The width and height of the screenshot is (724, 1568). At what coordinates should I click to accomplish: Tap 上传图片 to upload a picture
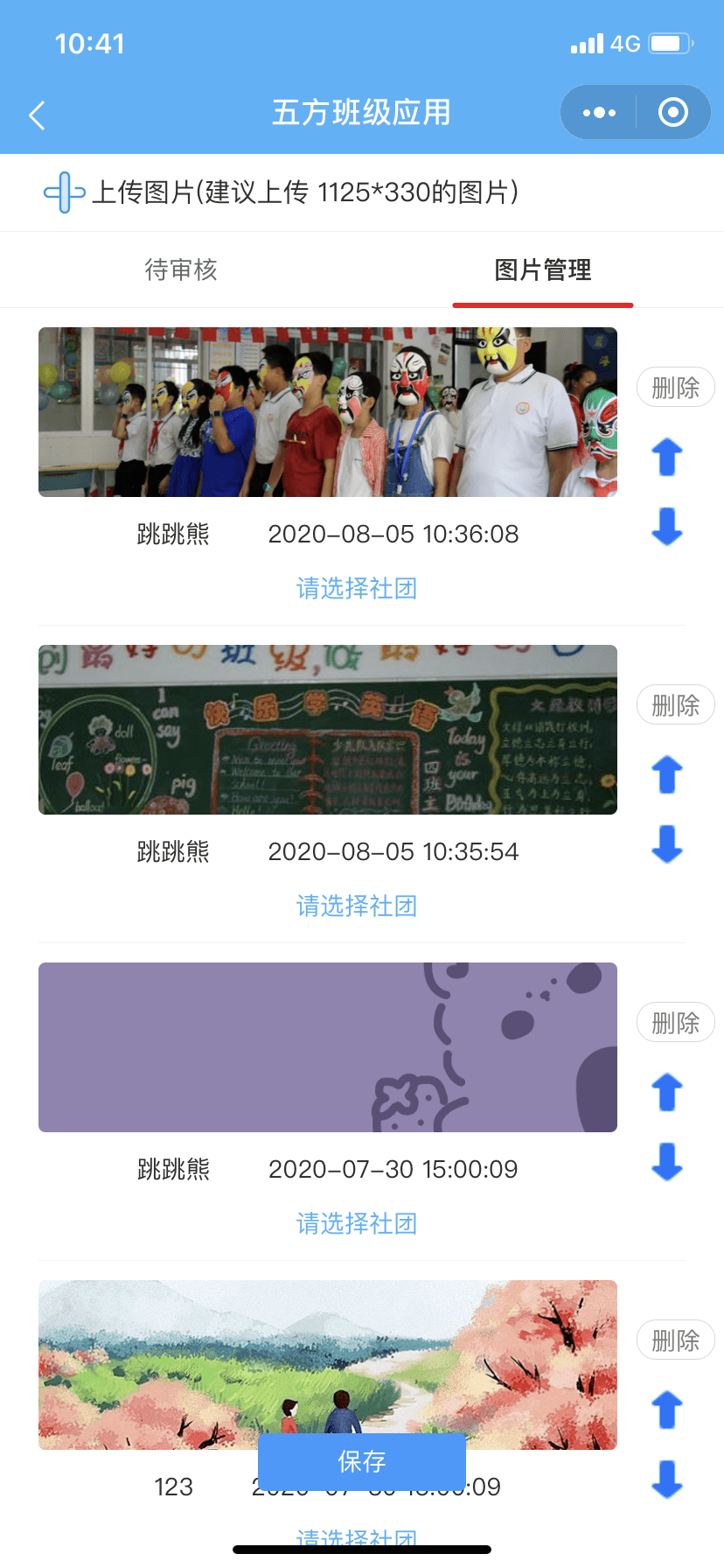tap(282, 192)
